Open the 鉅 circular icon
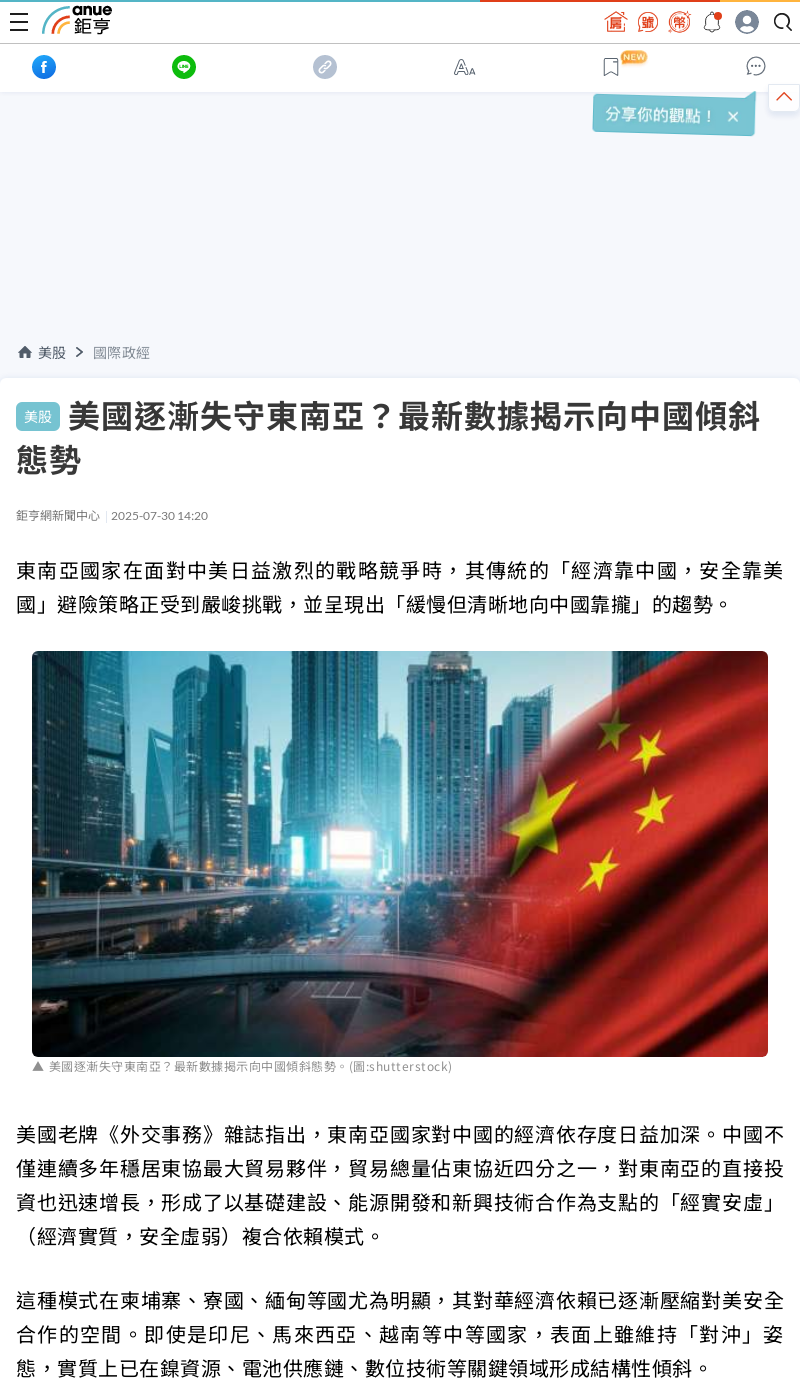This screenshot has height=1400, width=800. 648,22
